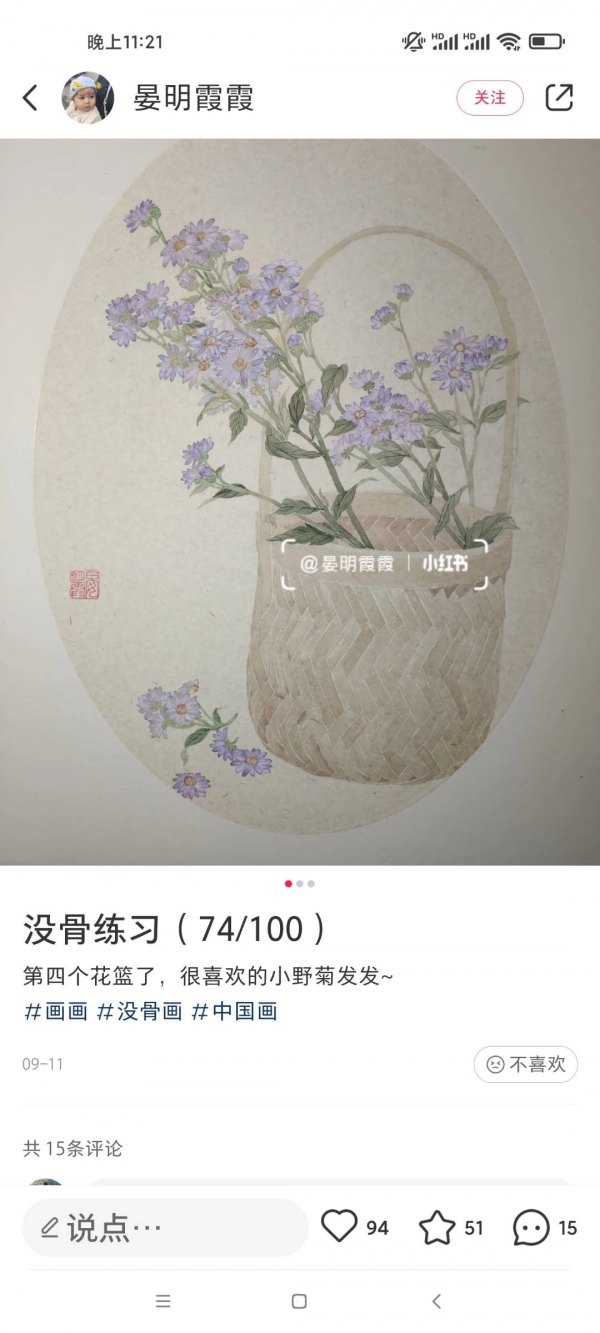
Task: Open the #画画 hashtag
Action: click(56, 1011)
